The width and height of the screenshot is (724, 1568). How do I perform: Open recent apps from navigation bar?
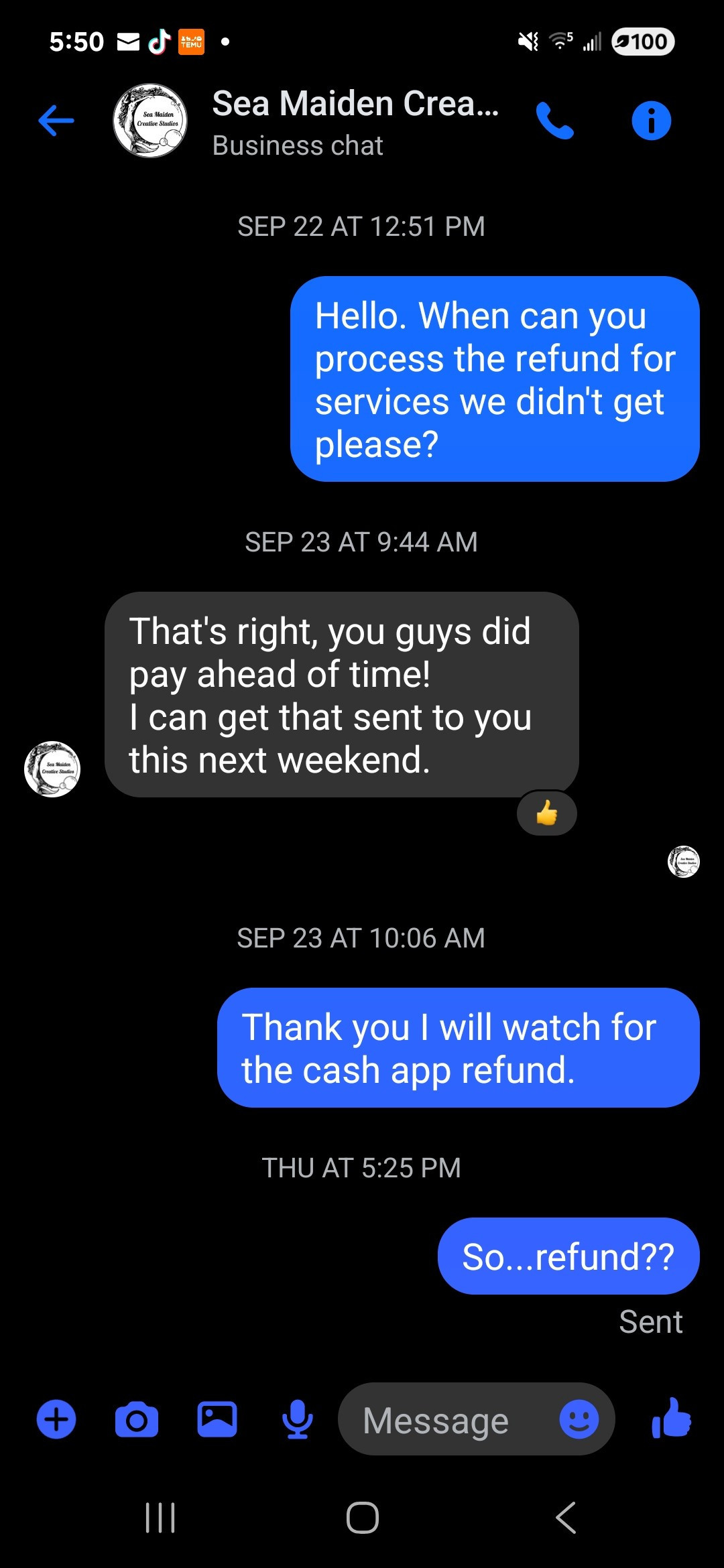tap(160, 1518)
